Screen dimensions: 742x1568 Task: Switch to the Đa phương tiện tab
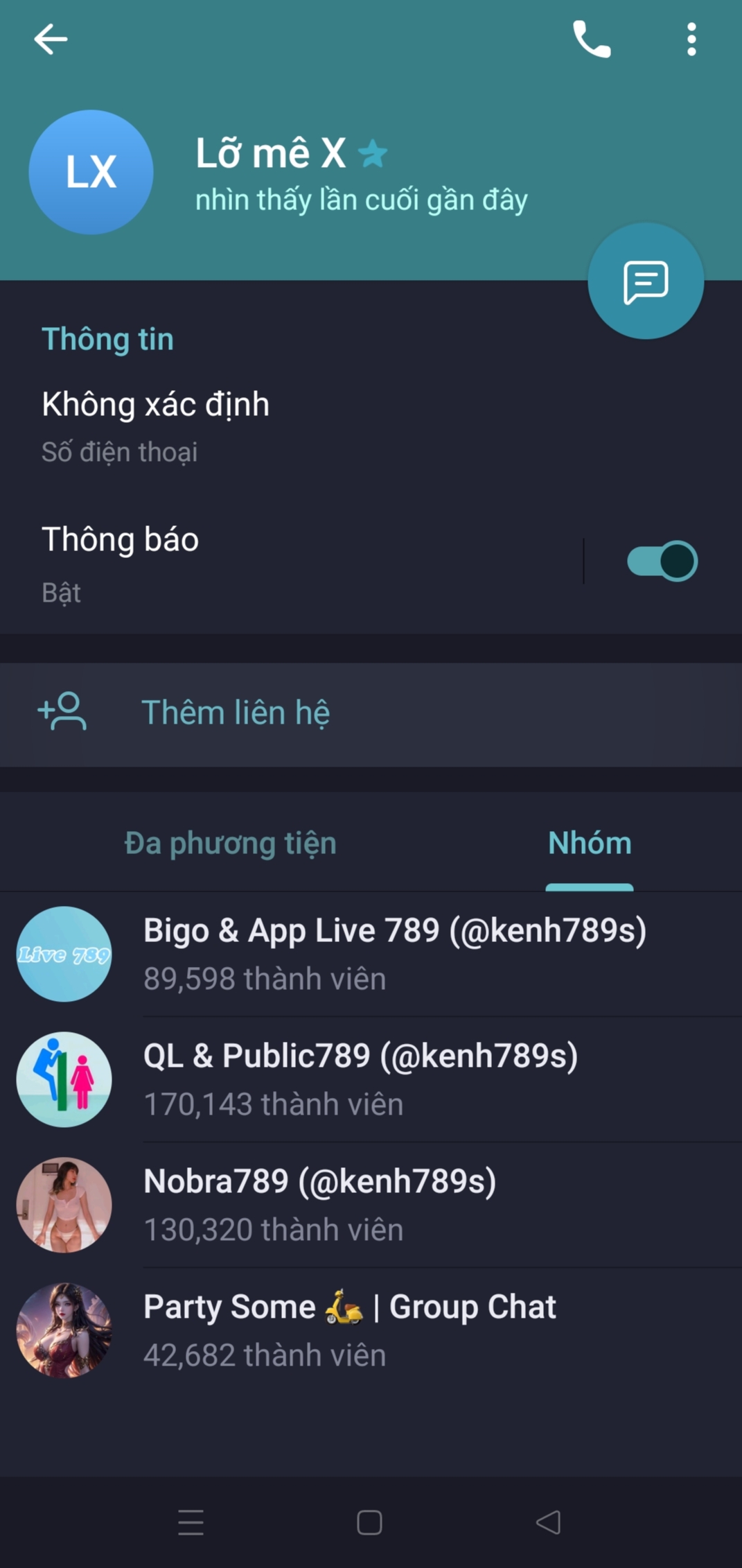tap(230, 844)
